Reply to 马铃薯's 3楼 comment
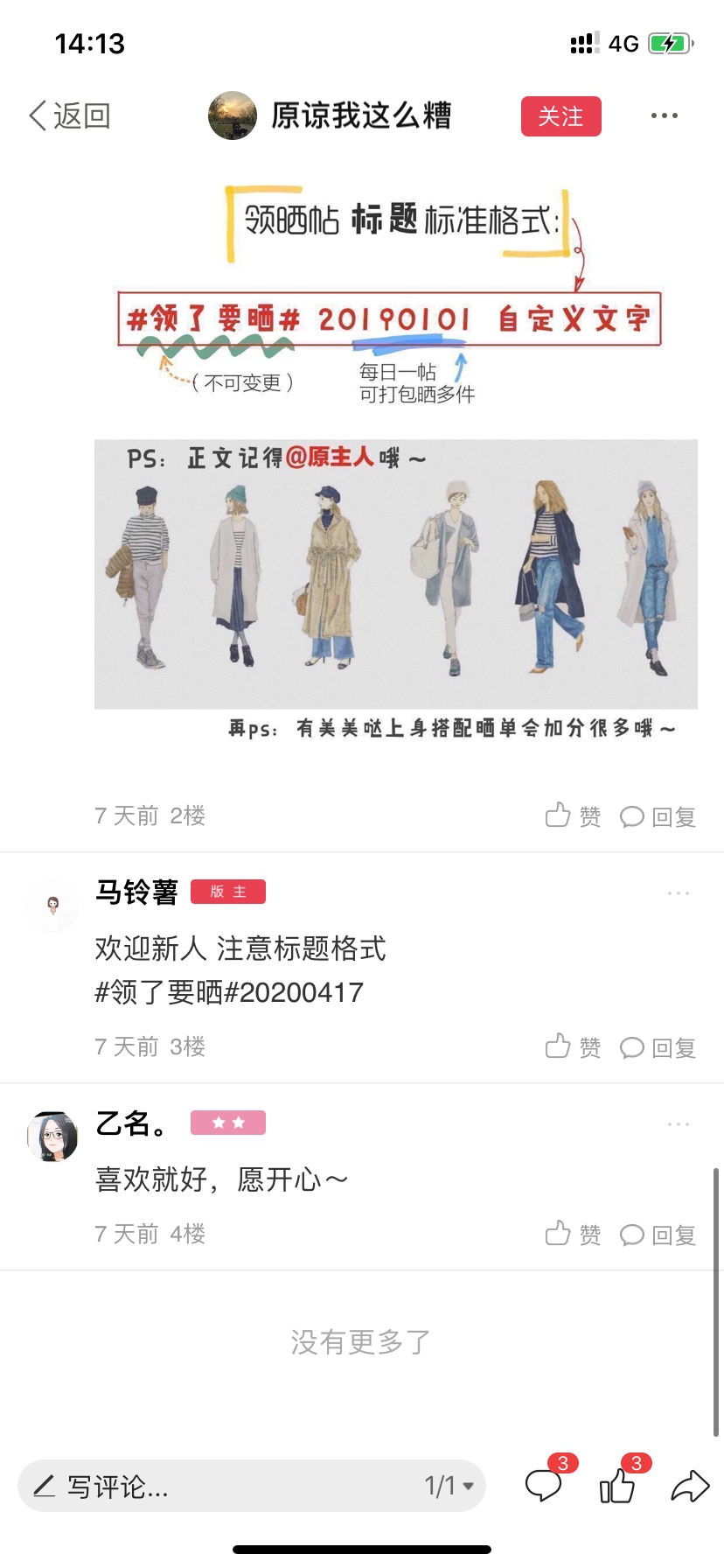The width and height of the screenshot is (724, 1568). pos(658,1047)
